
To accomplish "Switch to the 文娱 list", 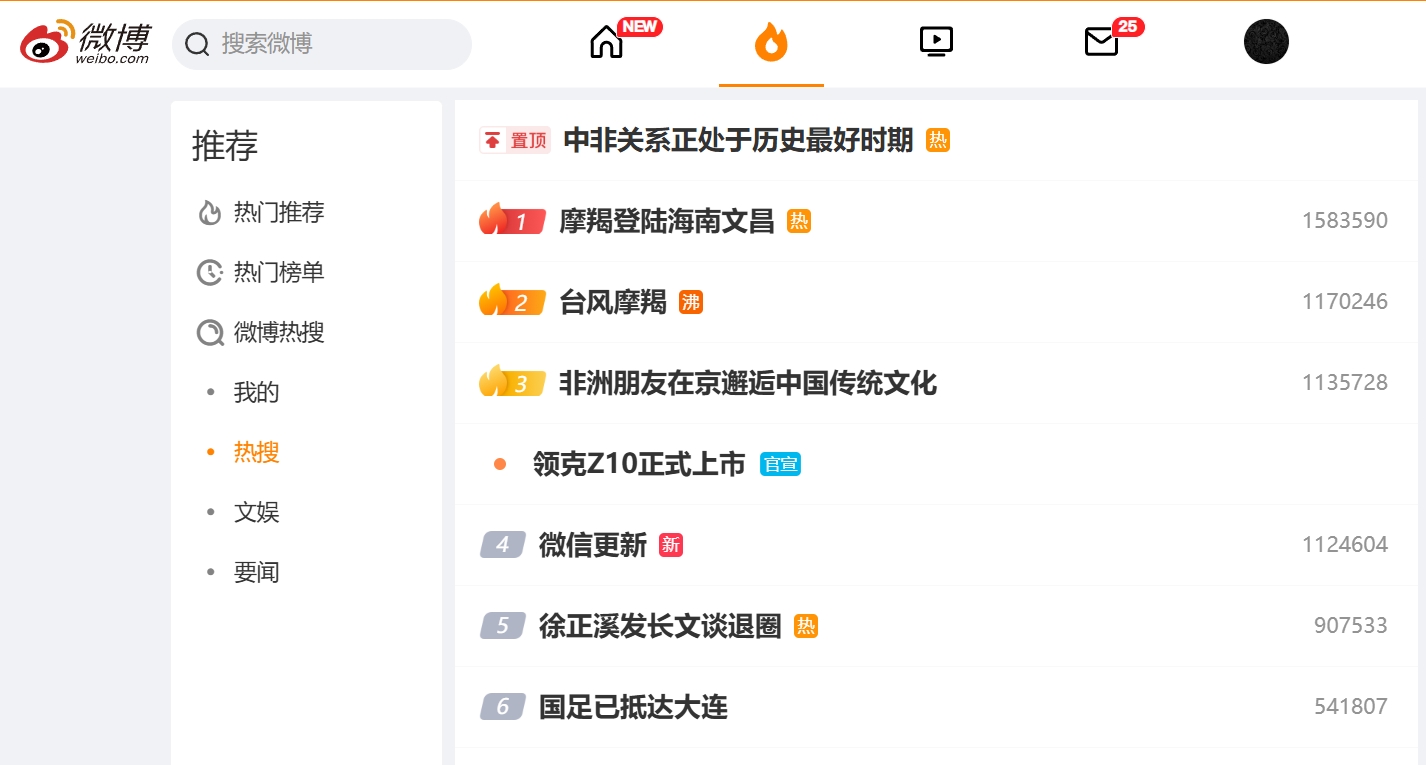I will coord(256,512).
